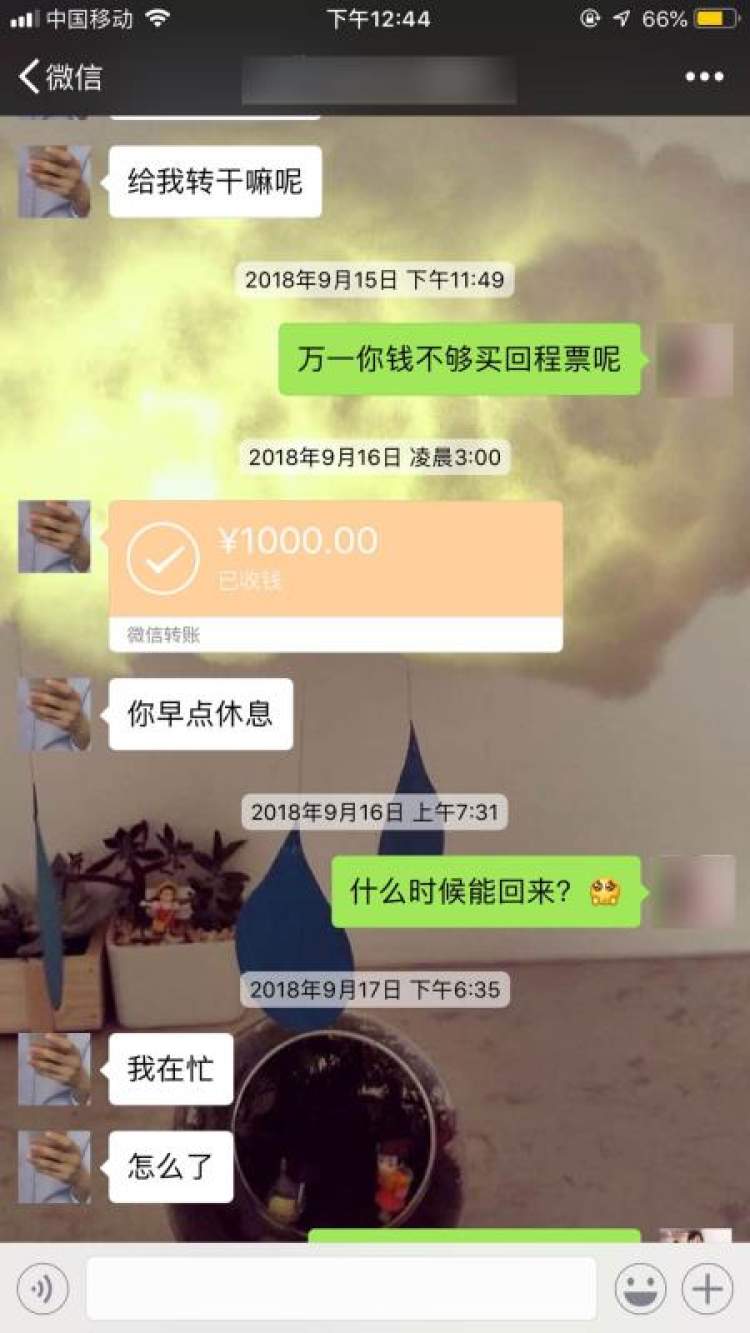Focus the message text field

click(x=341, y=1289)
